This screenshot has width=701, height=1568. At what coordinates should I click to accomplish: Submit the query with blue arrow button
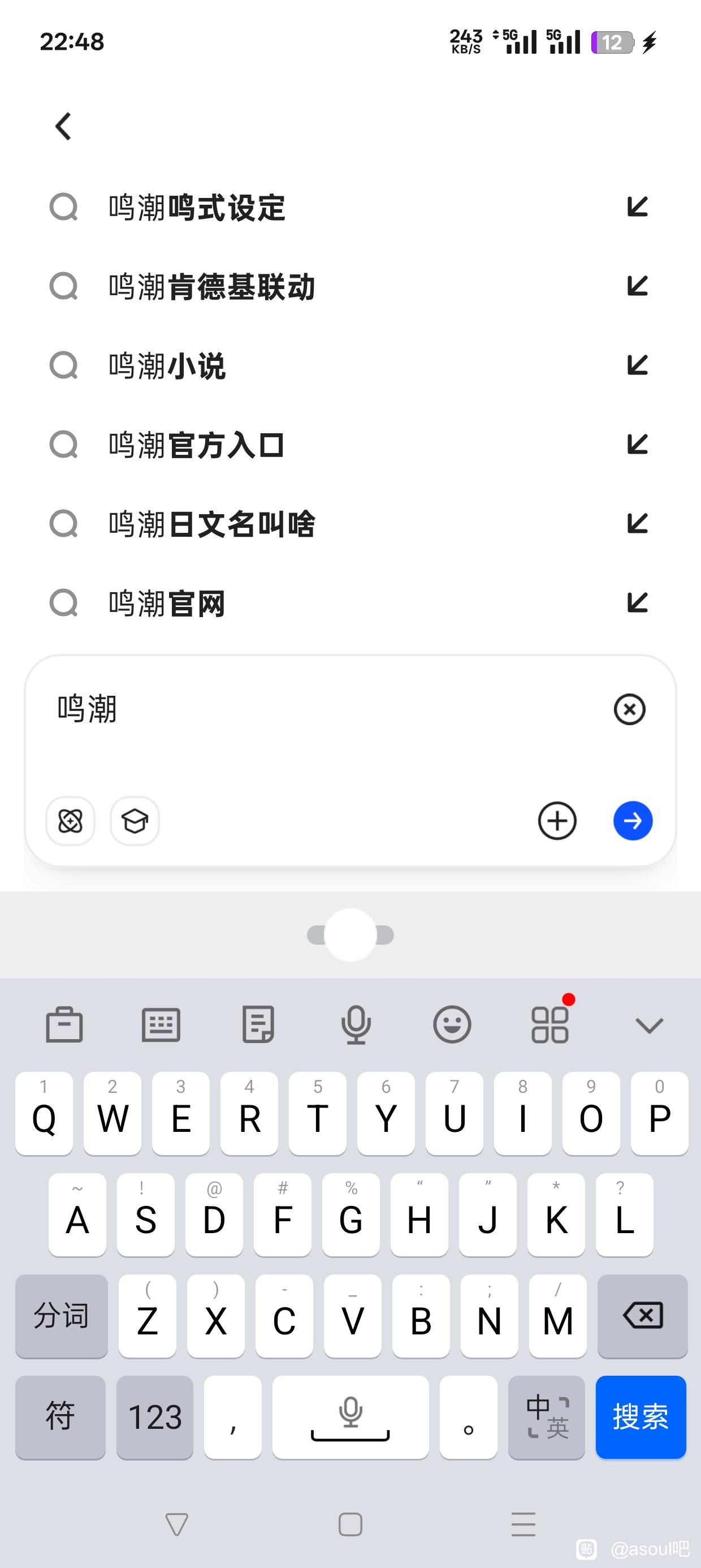(x=632, y=821)
